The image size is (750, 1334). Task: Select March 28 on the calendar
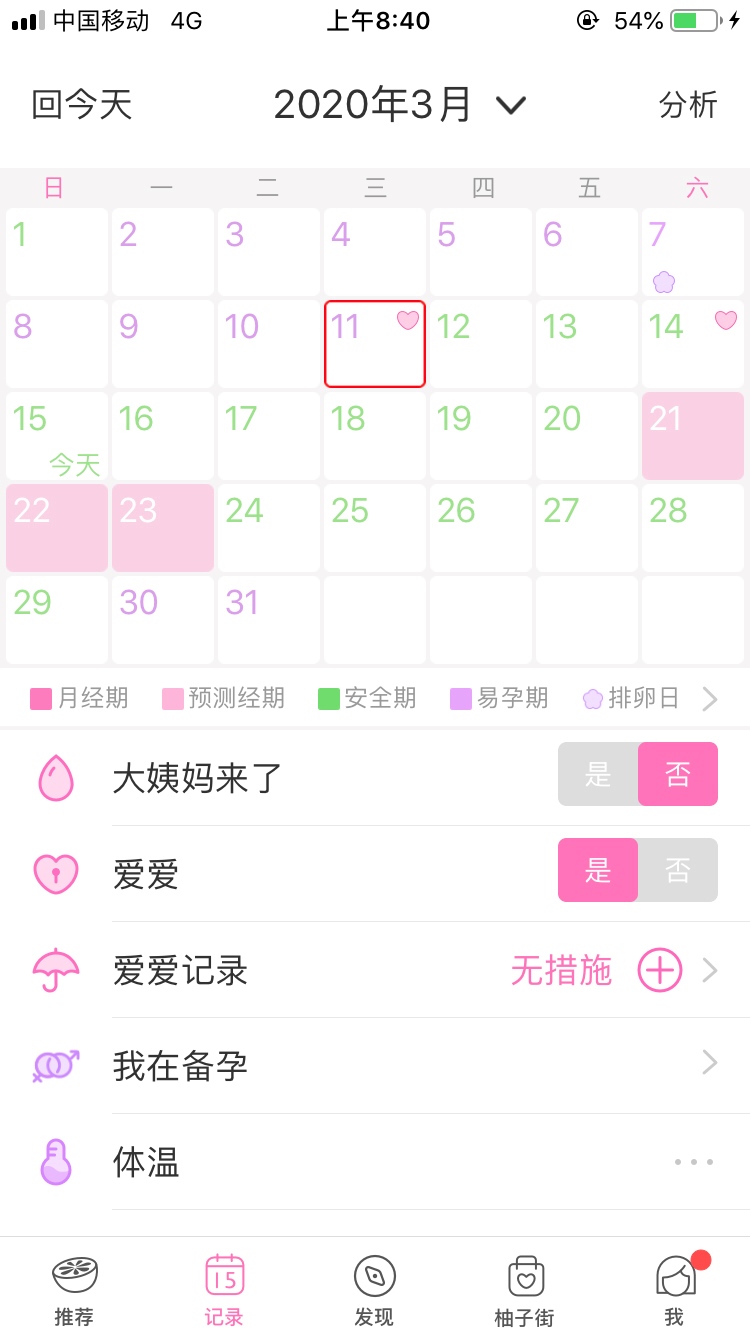(x=692, y=528)
